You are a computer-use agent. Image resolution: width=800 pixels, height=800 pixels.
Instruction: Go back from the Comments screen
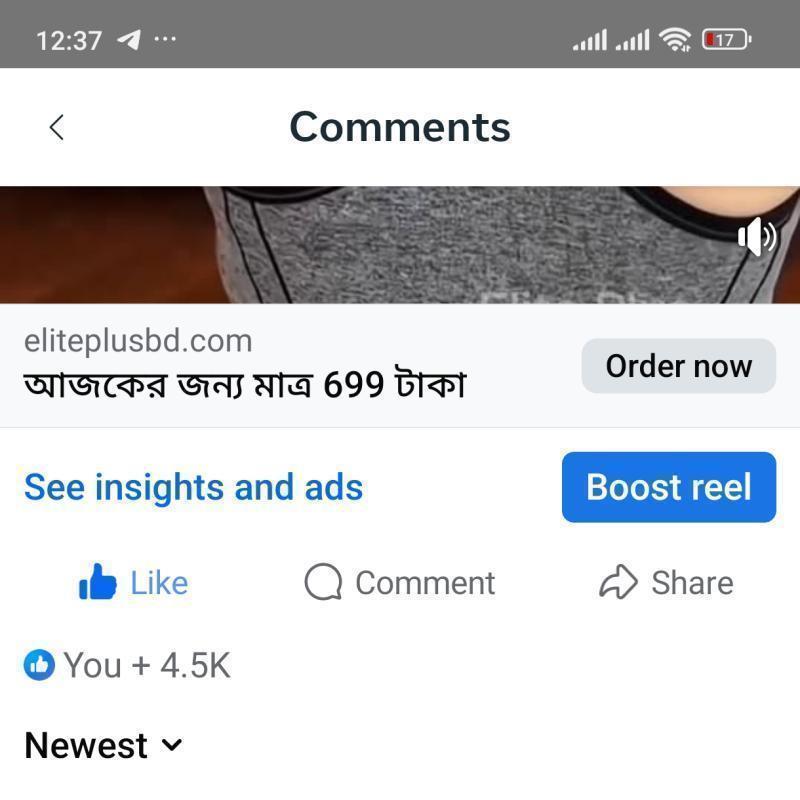[57, 127]
